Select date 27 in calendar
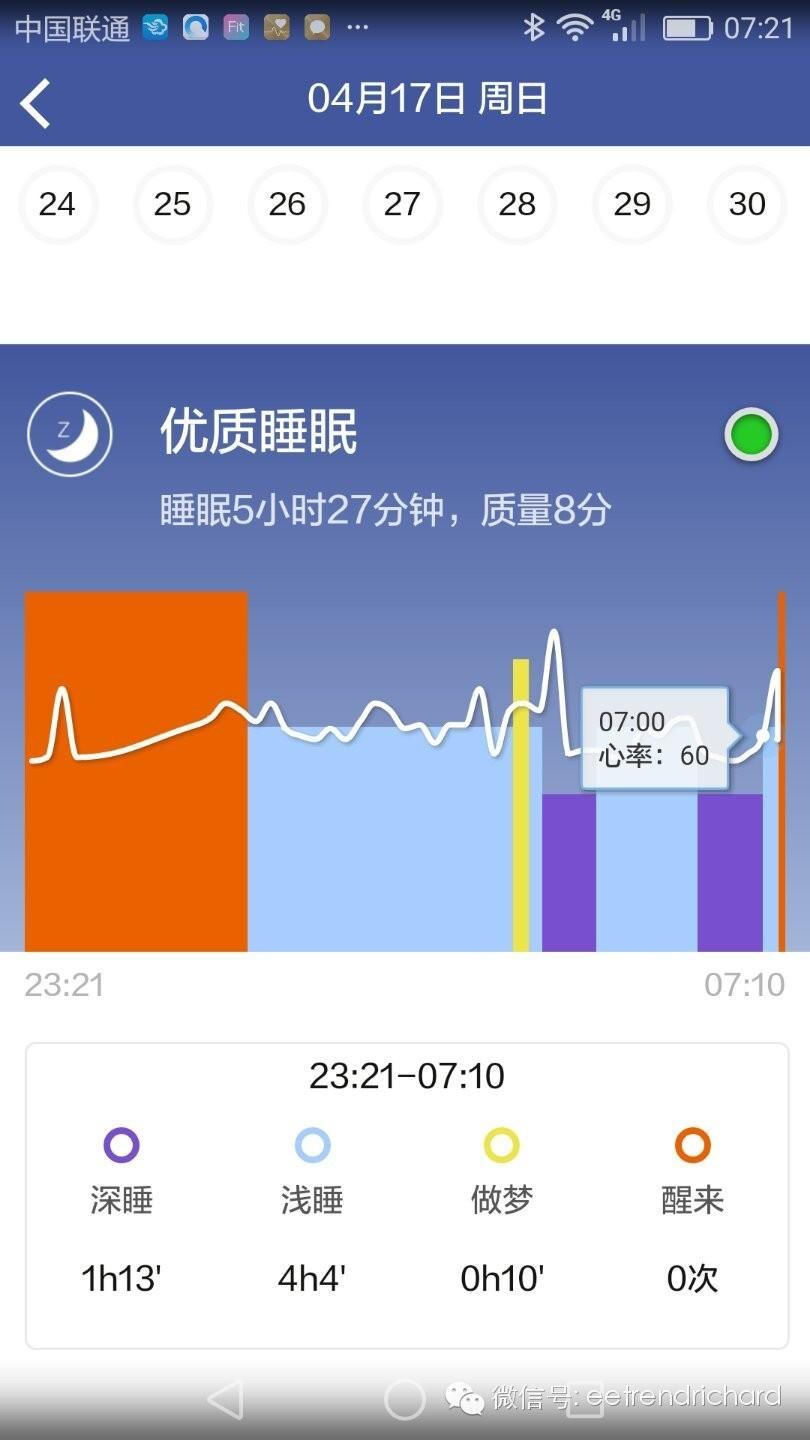The height and width of the screenshot is (1440, 810). pos(402,204)
